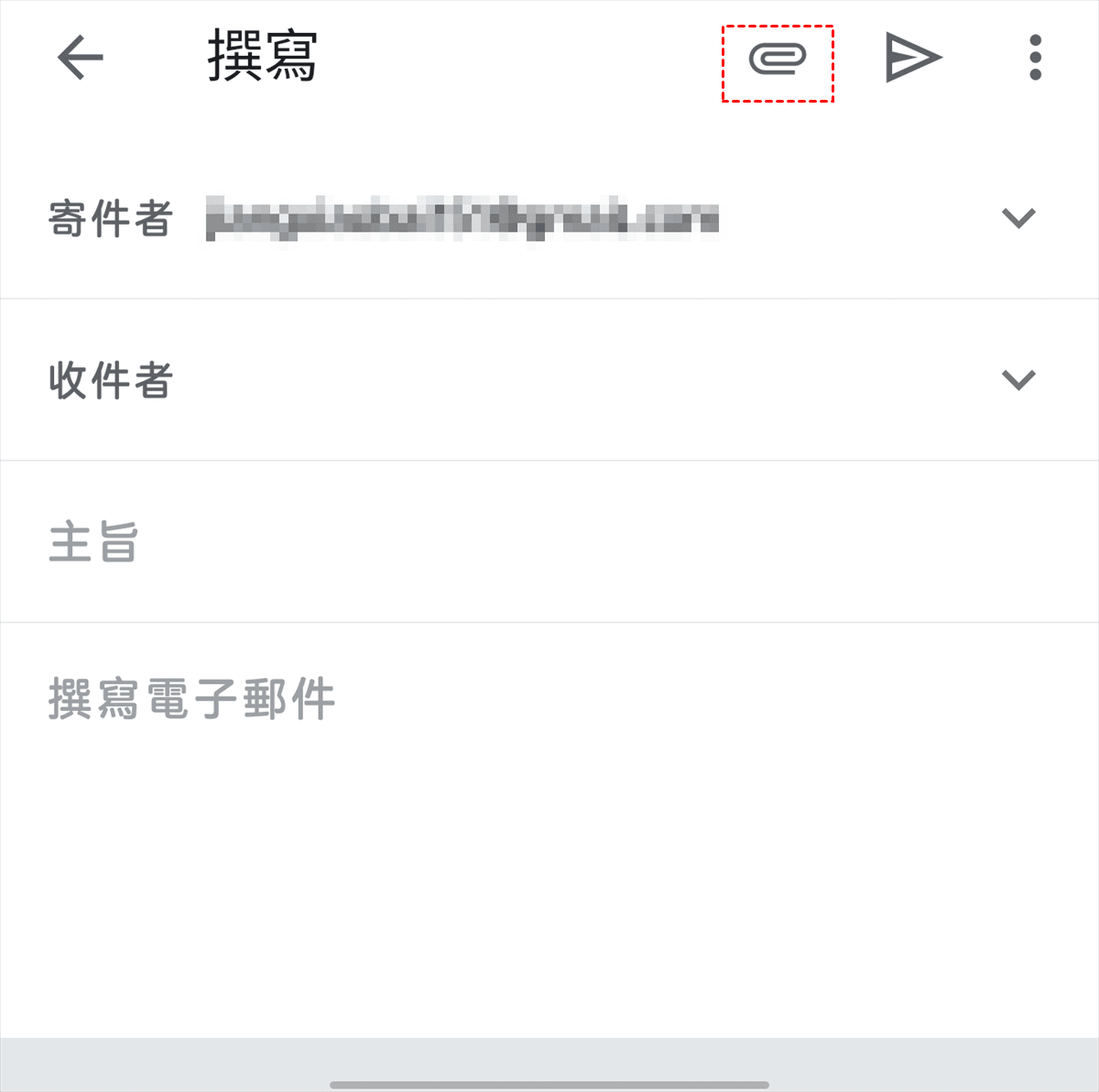The height and width of the screenshot is (1092, 1099).
Task: Attach a file with the paperclip icon
Action: [778, 60]
